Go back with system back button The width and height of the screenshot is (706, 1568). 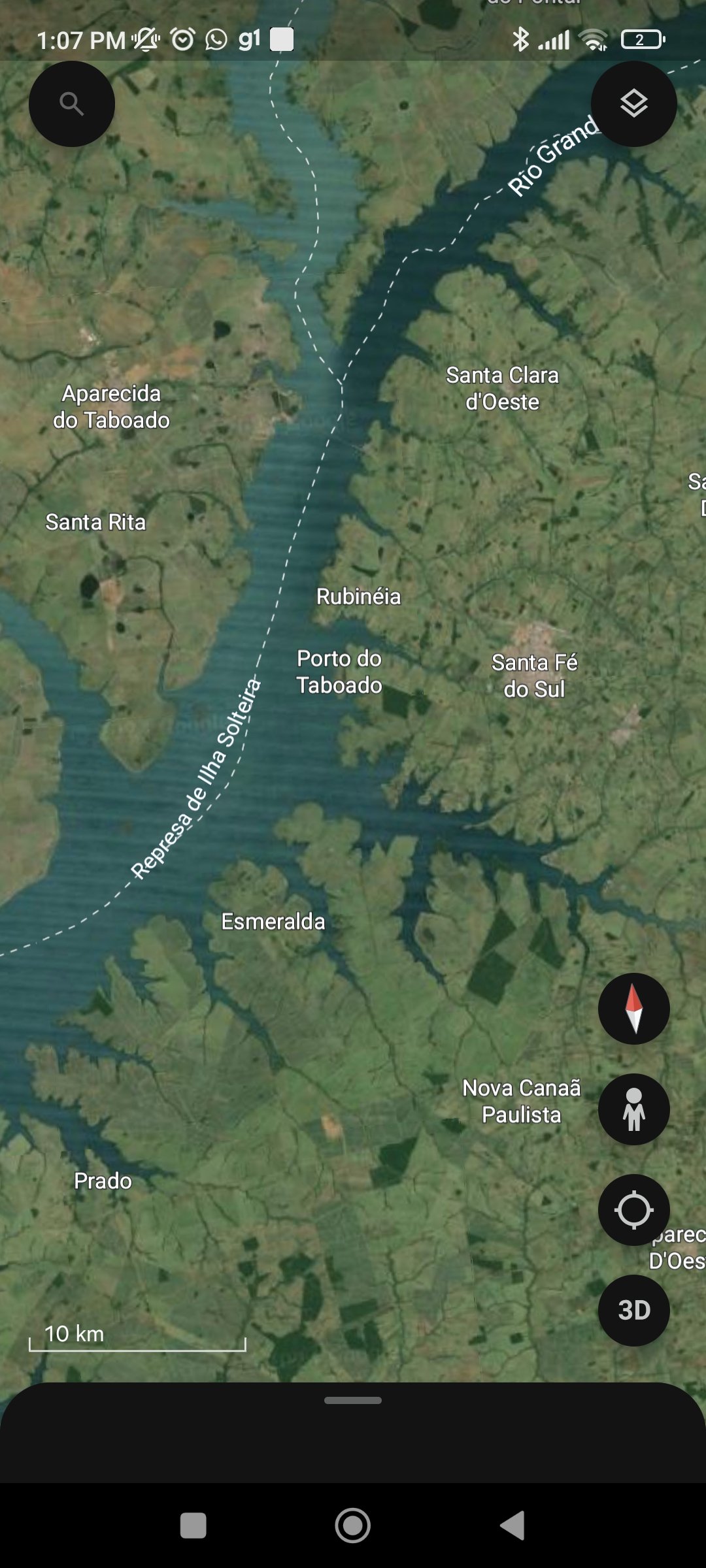(513, 1526)
